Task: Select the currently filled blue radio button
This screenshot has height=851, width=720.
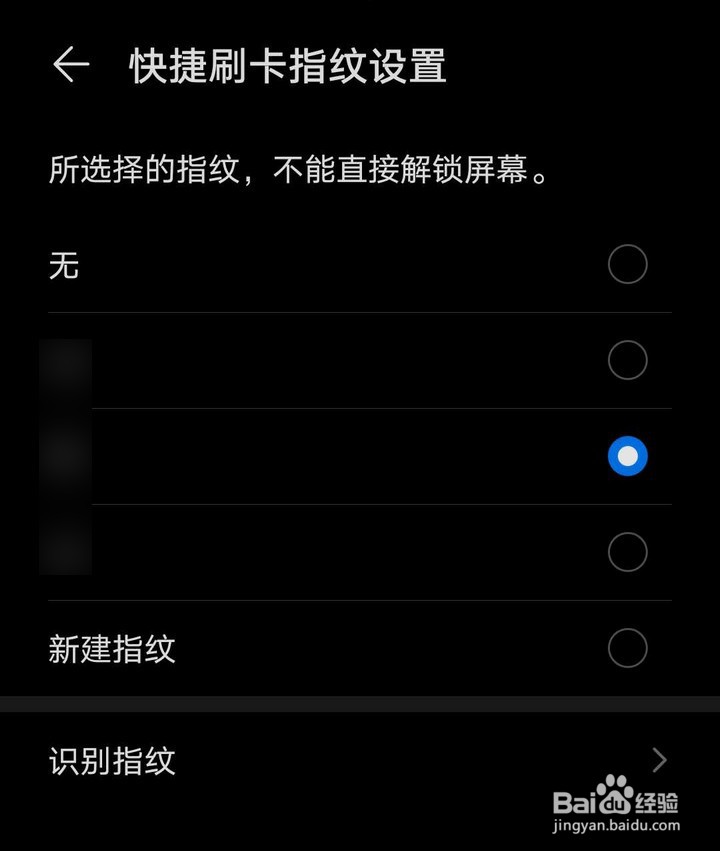Action: (627, 457)
